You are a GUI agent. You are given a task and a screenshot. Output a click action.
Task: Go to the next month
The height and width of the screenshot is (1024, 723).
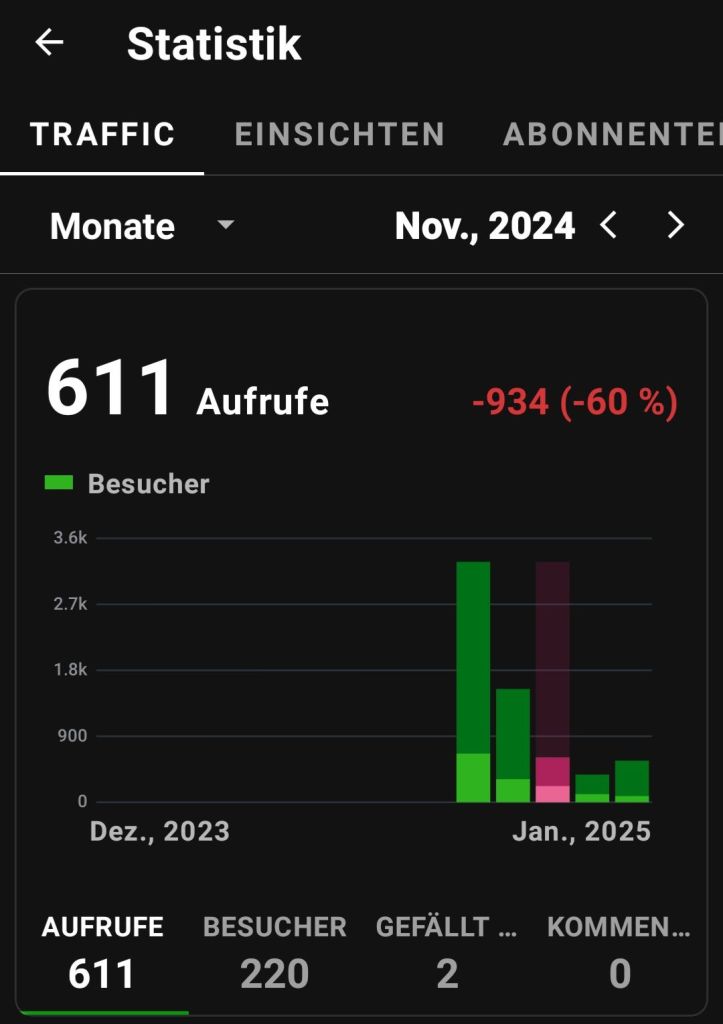pos(676,226)
